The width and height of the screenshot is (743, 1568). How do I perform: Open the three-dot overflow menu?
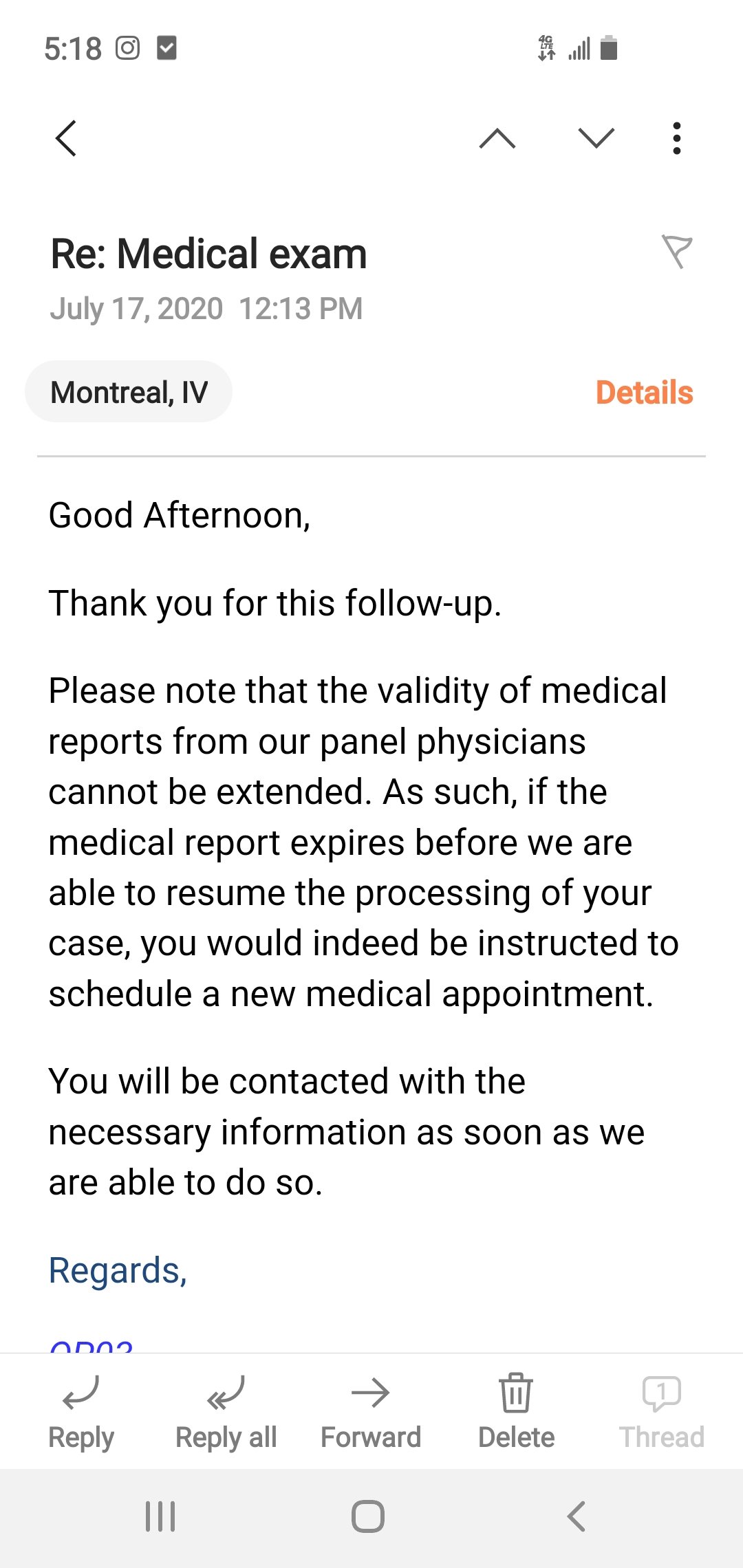coord(677,138)
